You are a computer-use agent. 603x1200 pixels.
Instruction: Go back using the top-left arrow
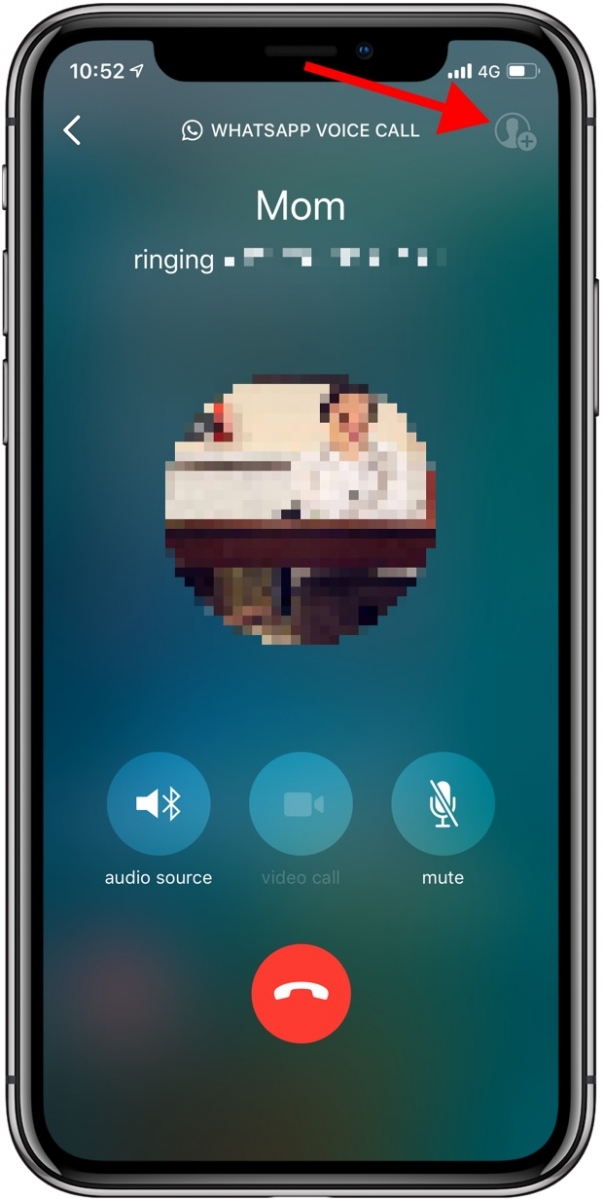click(x=72, y=130)
